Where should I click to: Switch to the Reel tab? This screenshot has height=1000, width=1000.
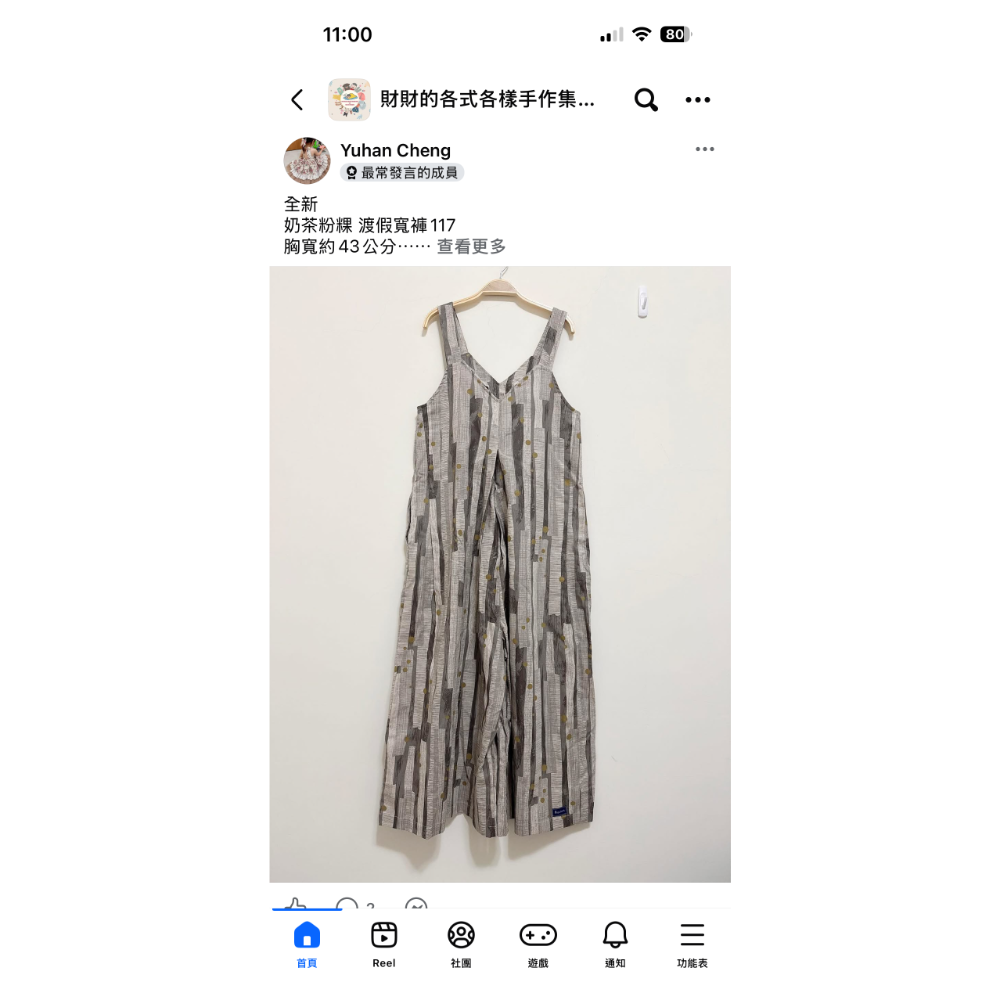tap(384, 944)
